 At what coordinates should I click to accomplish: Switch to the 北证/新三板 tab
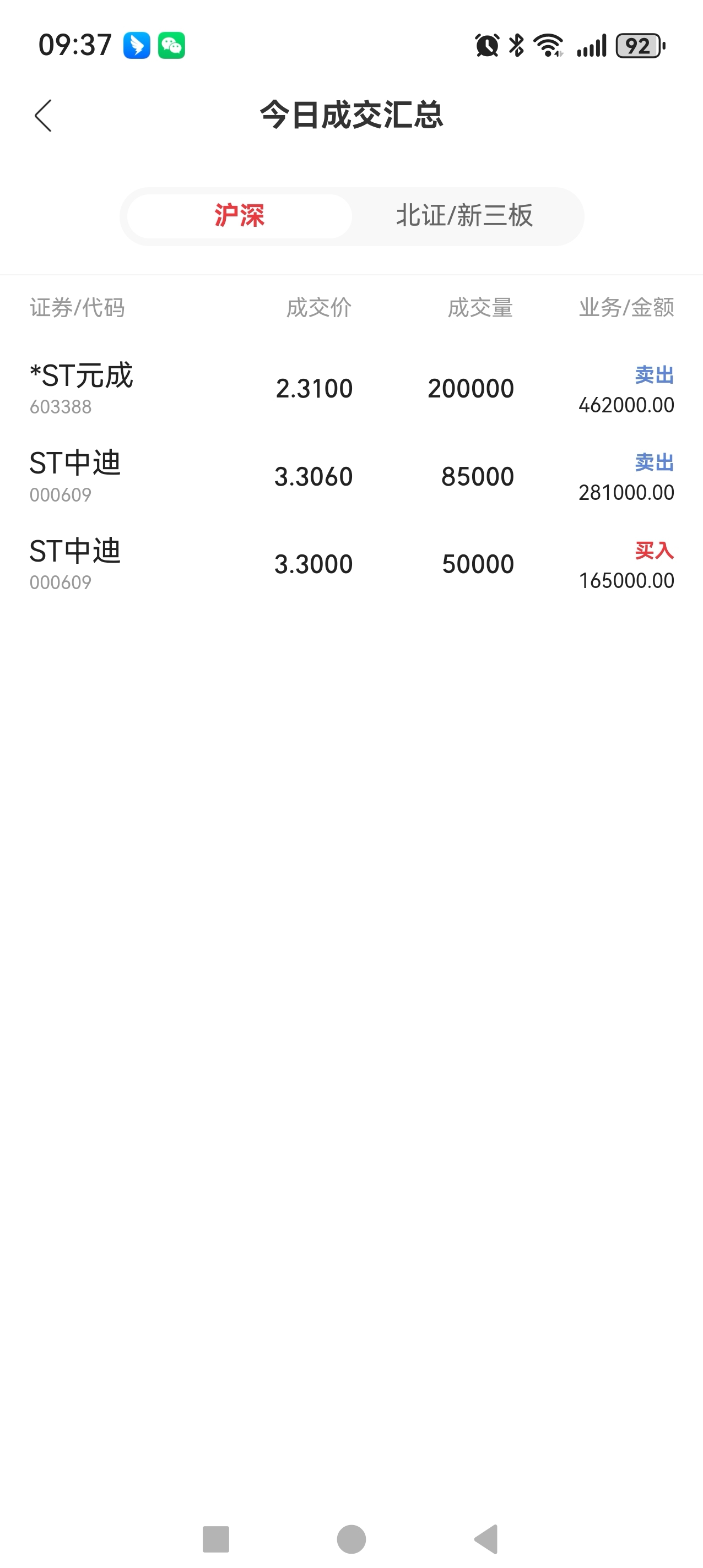[464, 216]
